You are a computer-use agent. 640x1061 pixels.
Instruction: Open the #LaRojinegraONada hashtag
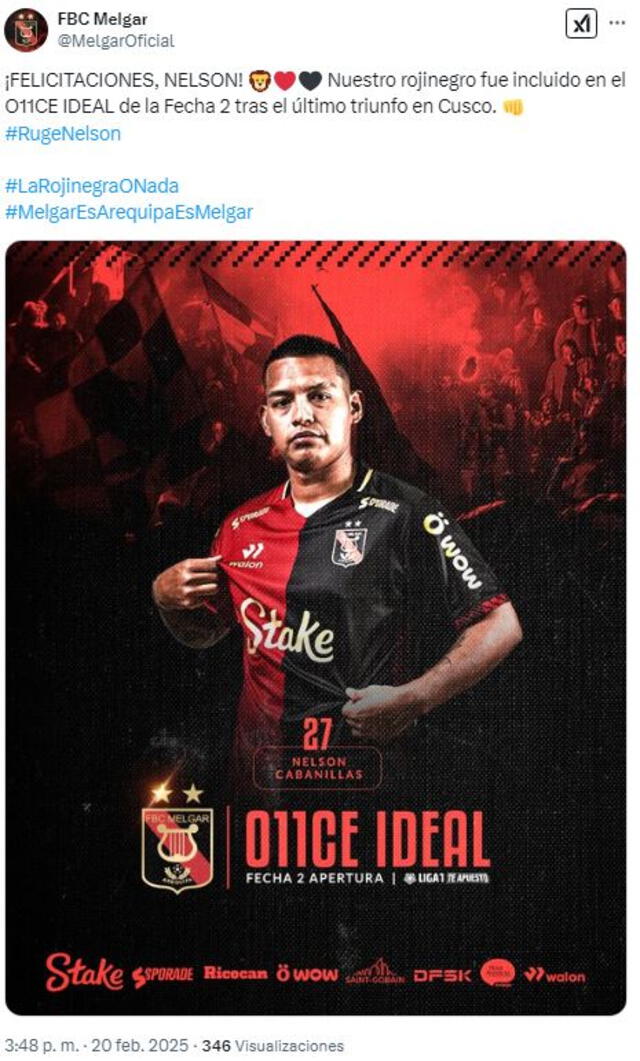click(92, 186)
